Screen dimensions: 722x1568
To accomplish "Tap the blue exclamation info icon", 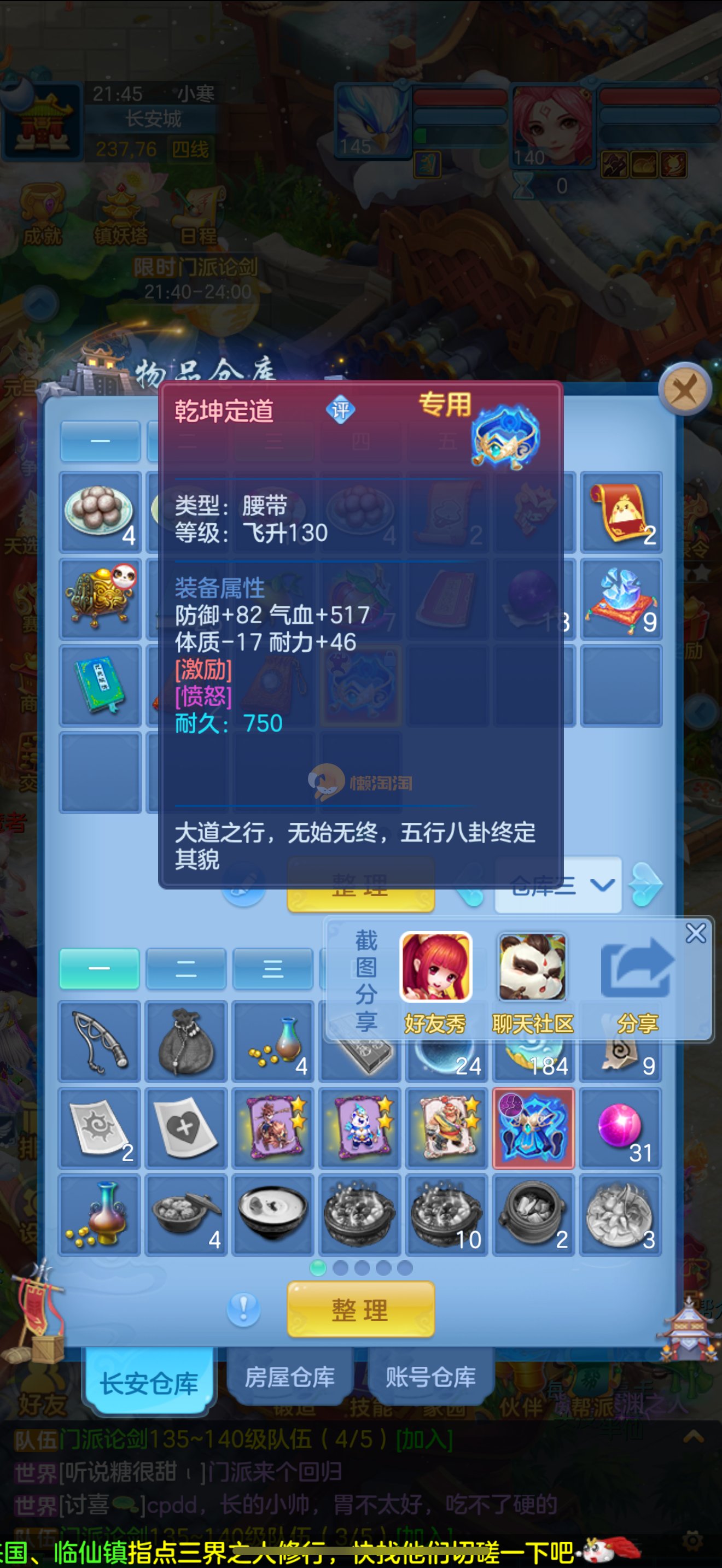I will [243, 1309].
